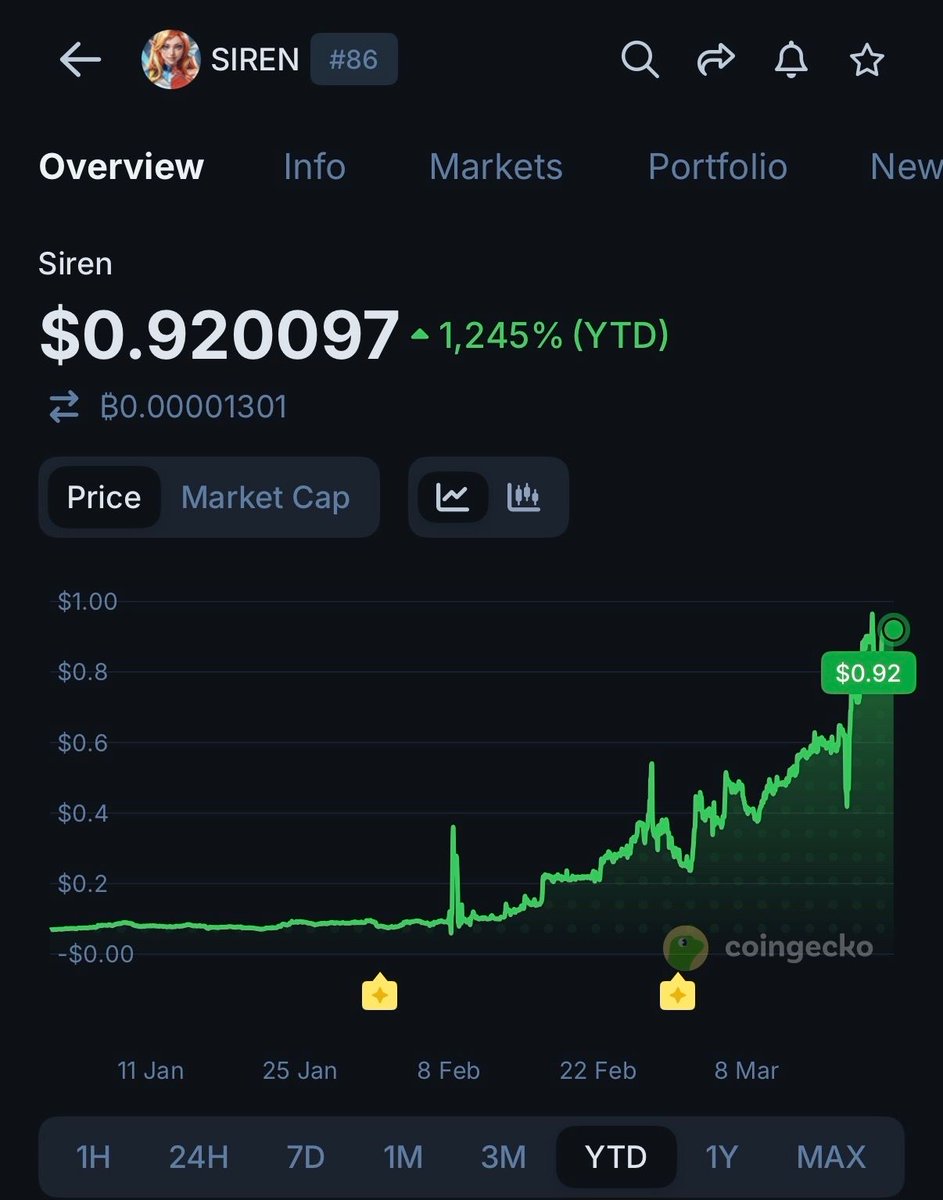Screen dimensions: 943x1200
Task: Switch to the candlestick chart view
Action: point(524,497)
